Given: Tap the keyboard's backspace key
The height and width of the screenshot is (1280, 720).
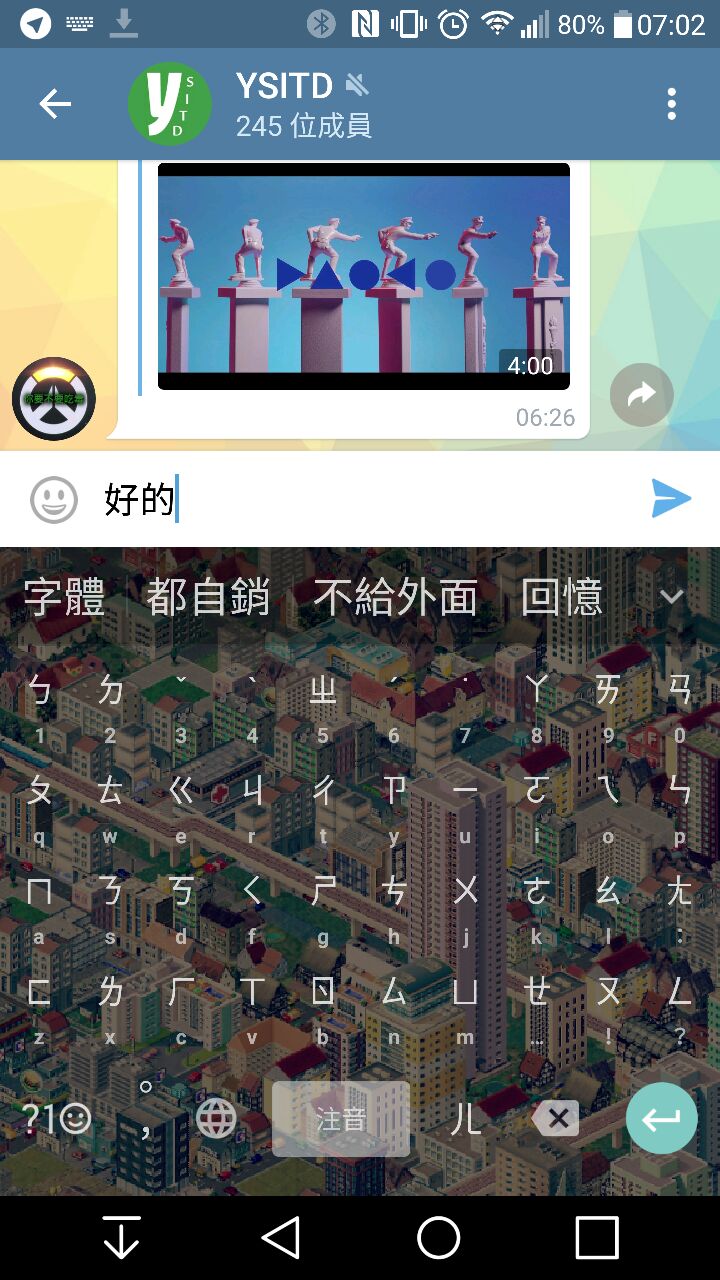Looking at the screenshot, I should pos(556,1119).
